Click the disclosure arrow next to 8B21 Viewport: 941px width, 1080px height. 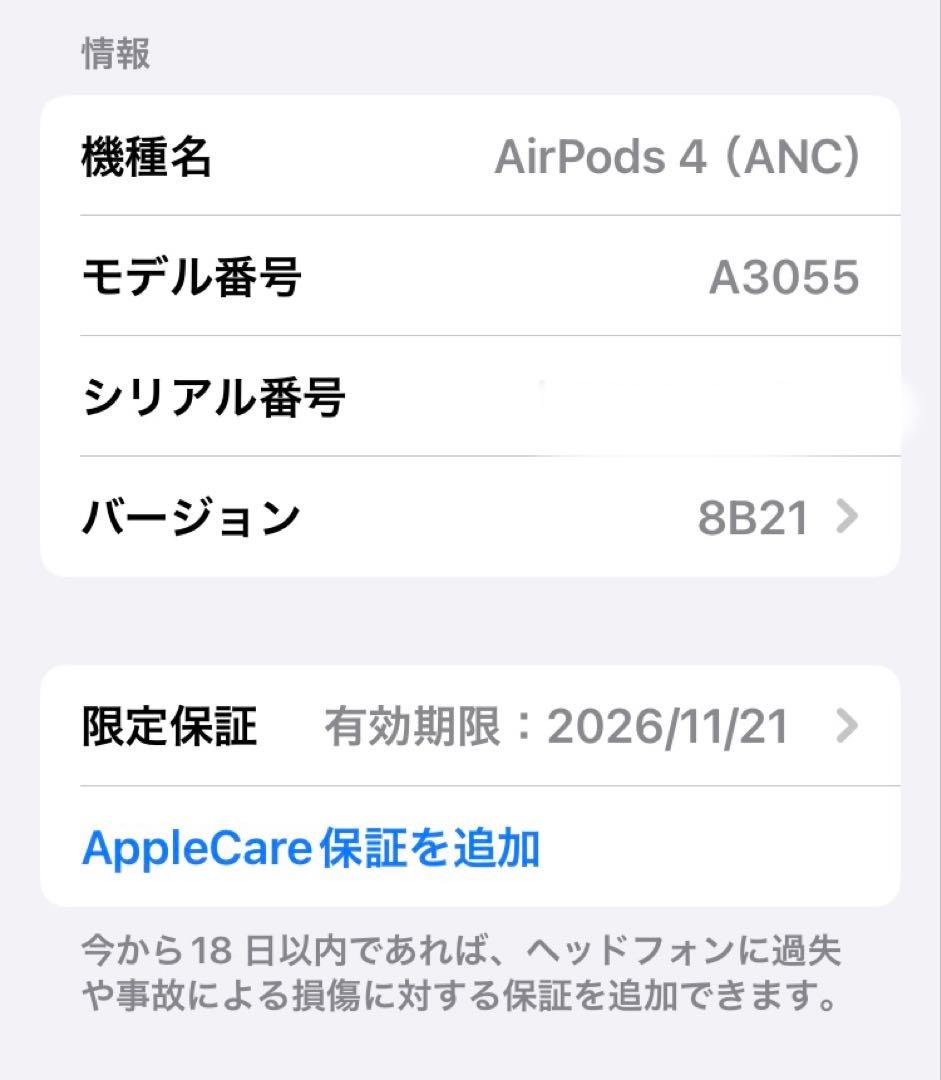tap(846, 517)
